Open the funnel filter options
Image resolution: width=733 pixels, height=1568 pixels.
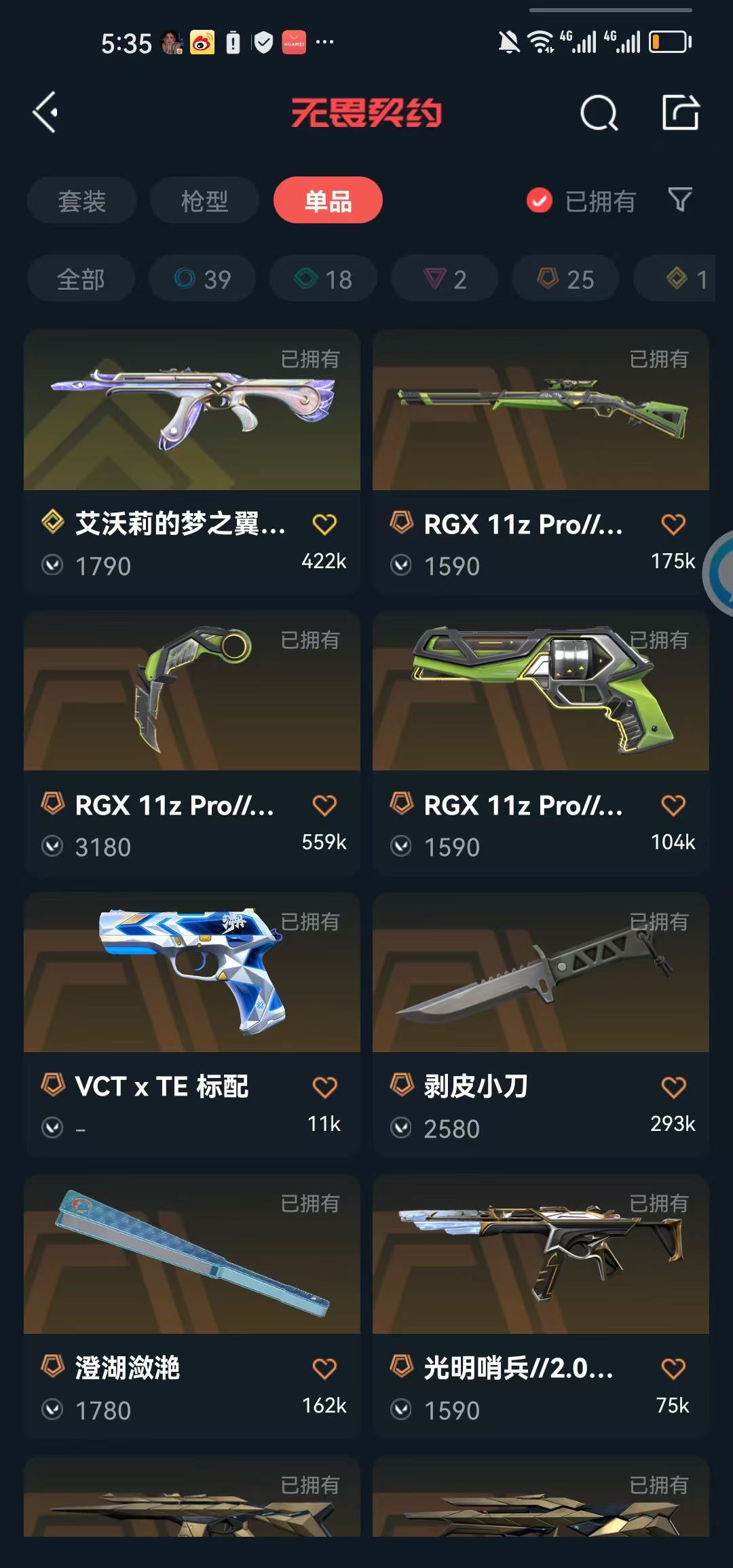(x=680, y=200)
